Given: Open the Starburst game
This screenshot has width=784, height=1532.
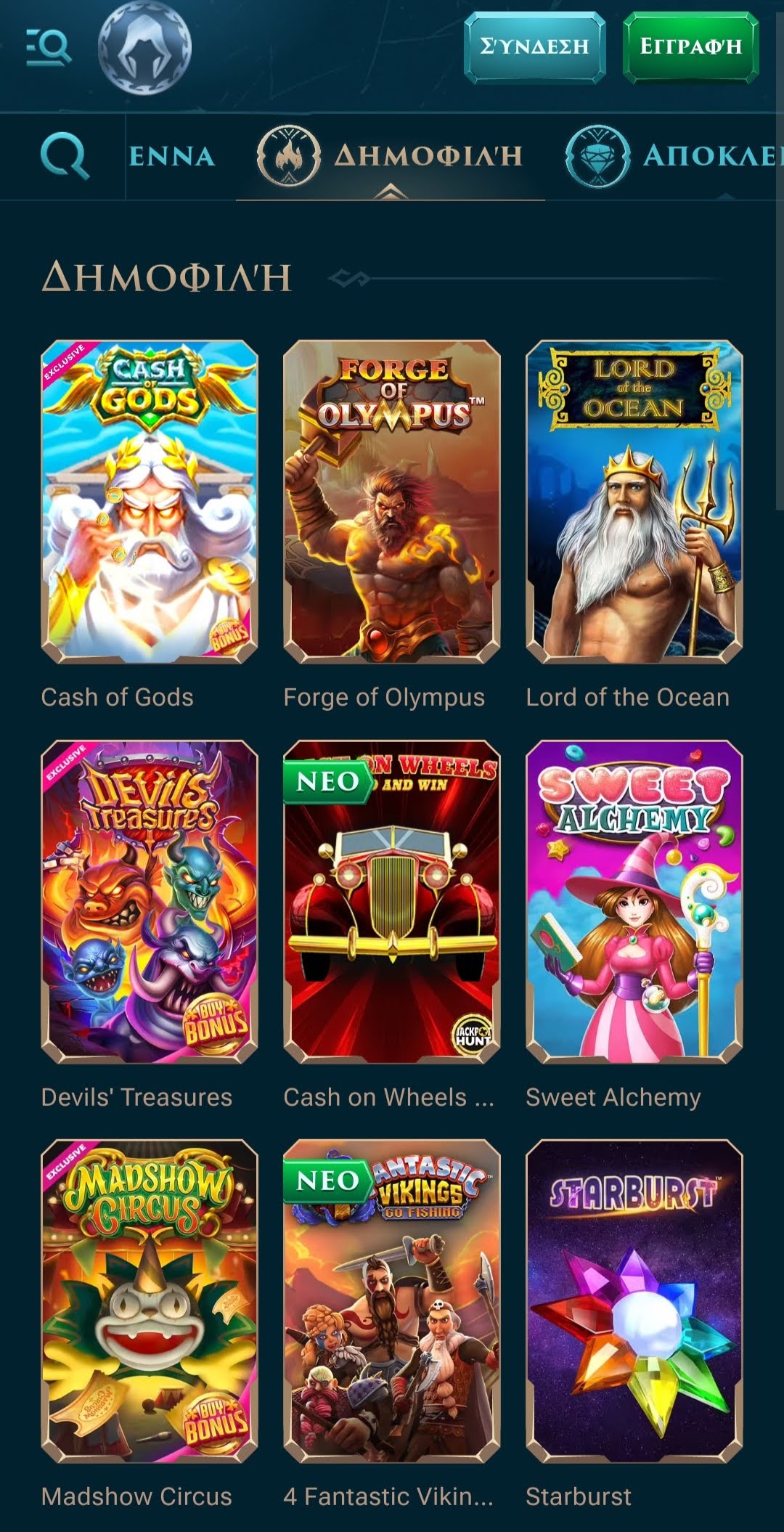Looking at the screenshot, I should 634,1300.
